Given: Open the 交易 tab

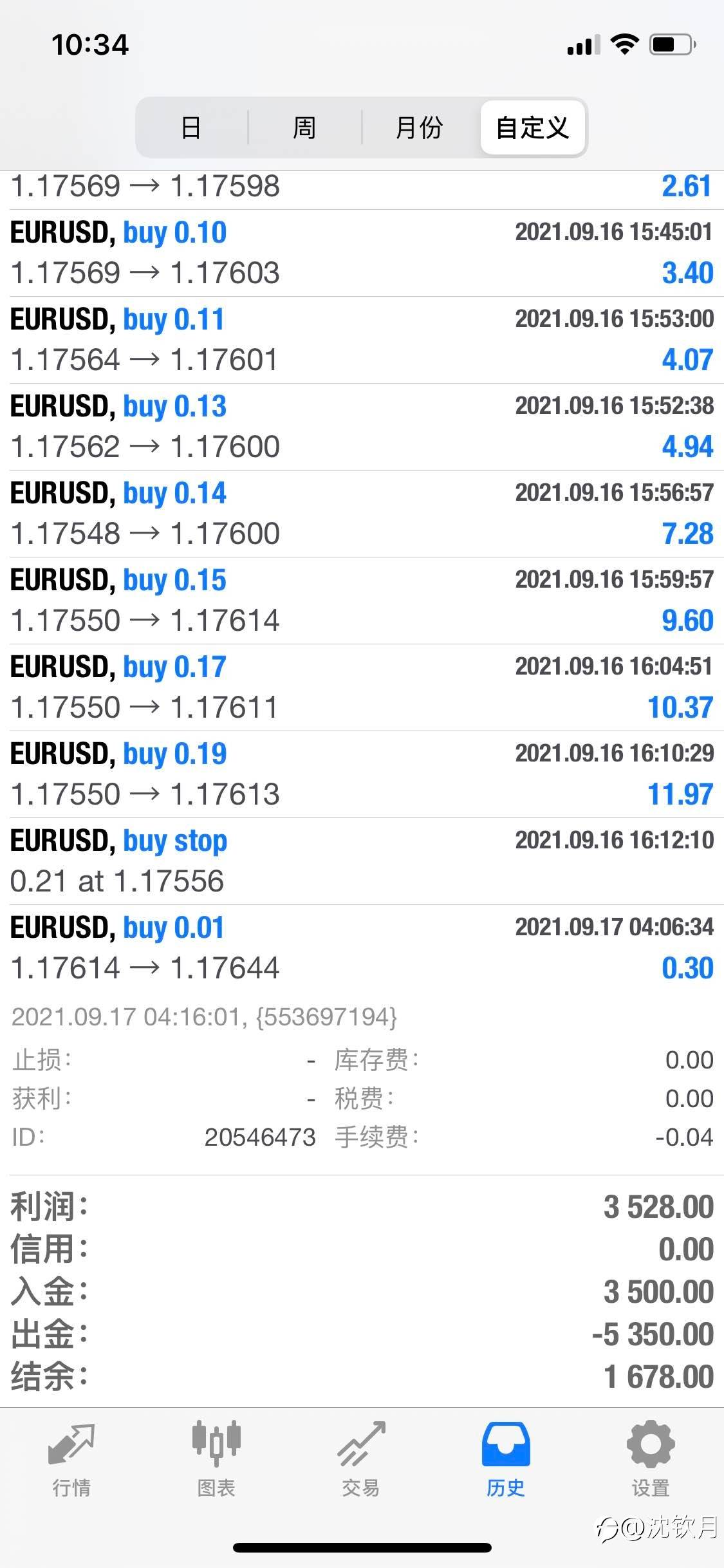Looking at the screenshot, I should (361, 1460).
